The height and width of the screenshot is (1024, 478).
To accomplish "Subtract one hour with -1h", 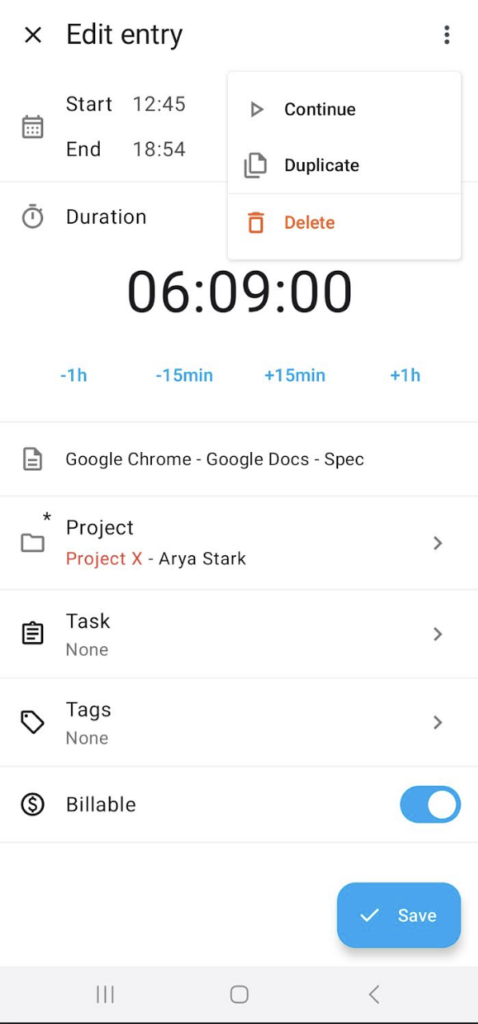I will coord(73,376).
